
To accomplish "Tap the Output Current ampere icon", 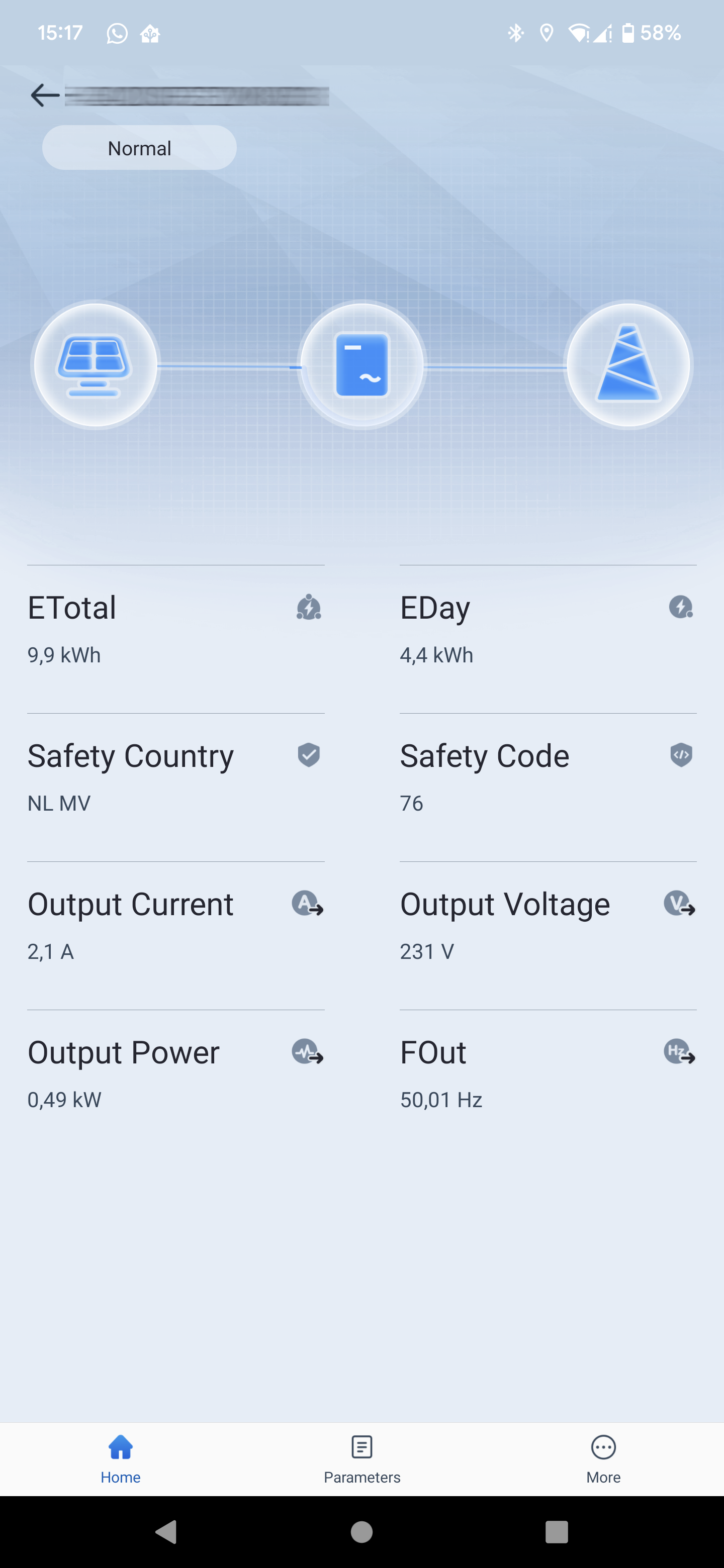I will (x=309, y=905).
